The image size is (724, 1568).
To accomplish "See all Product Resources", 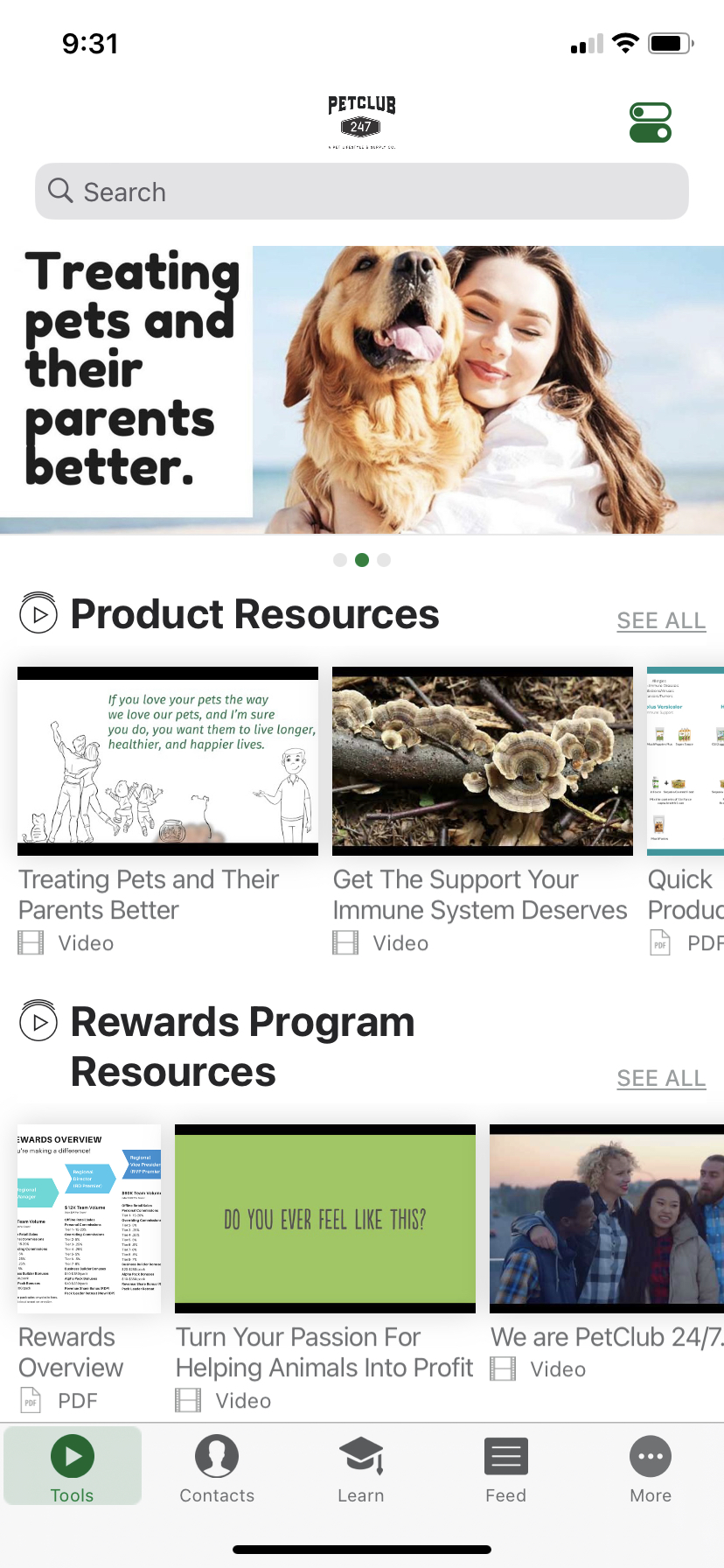I will point(661,620).
